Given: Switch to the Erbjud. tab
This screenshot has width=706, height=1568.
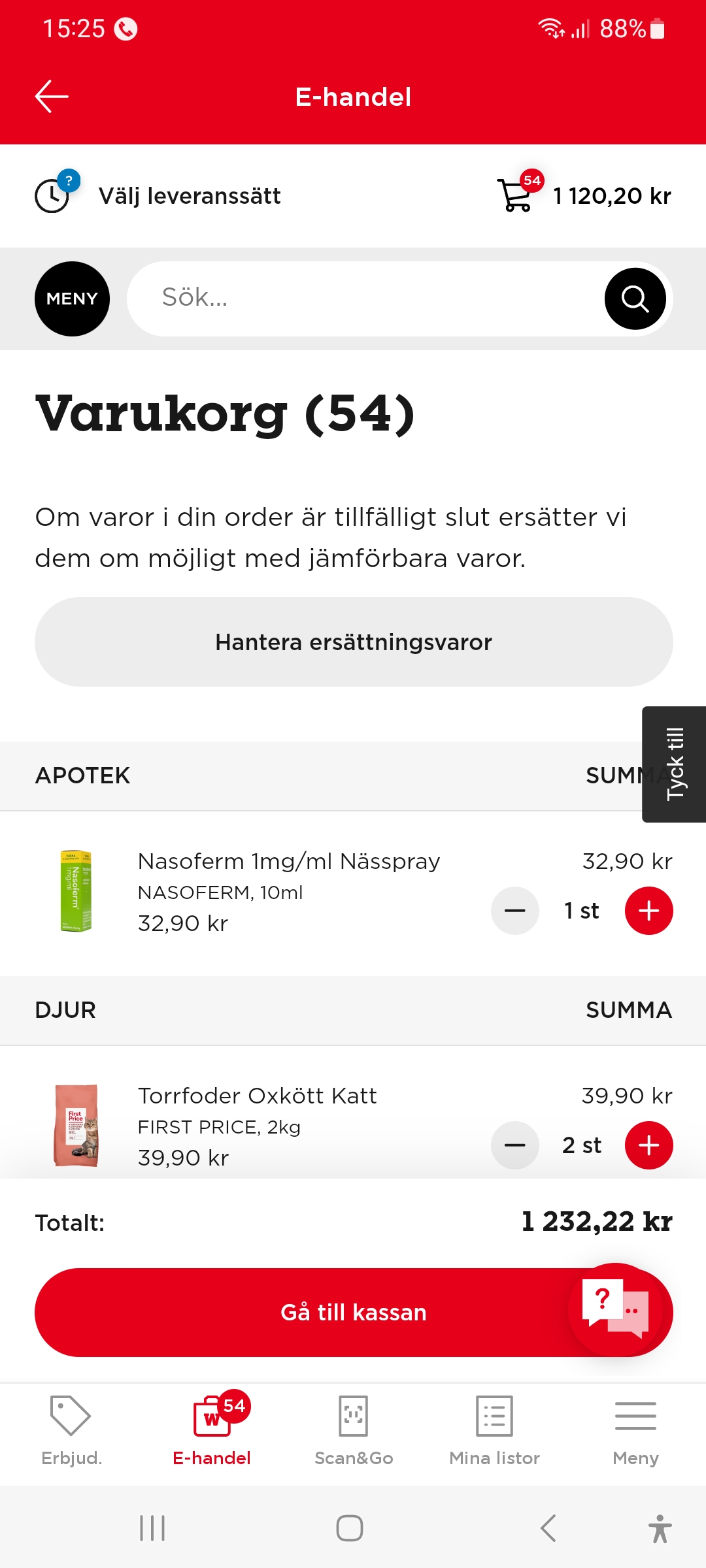Looking at the screenshot, I should click(71, 1430).
